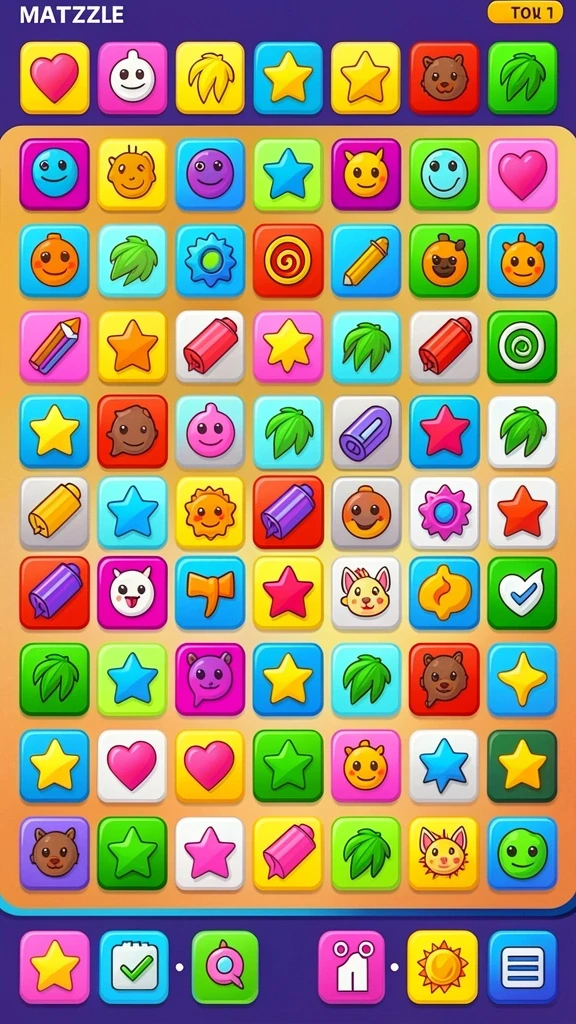Open the magnifier search button
Image resolution: width=576 pixels, height=1024 pixels.
[225, 967]
